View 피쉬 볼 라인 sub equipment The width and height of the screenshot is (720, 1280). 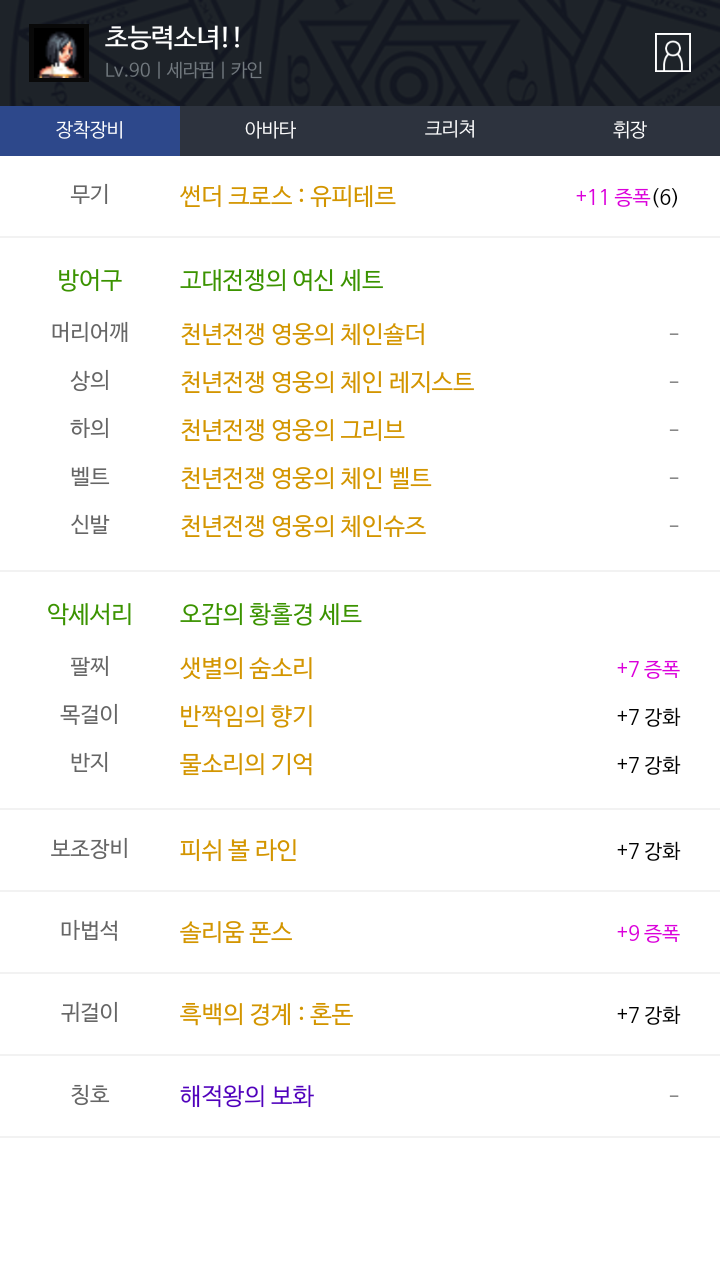tap(239, 850)
